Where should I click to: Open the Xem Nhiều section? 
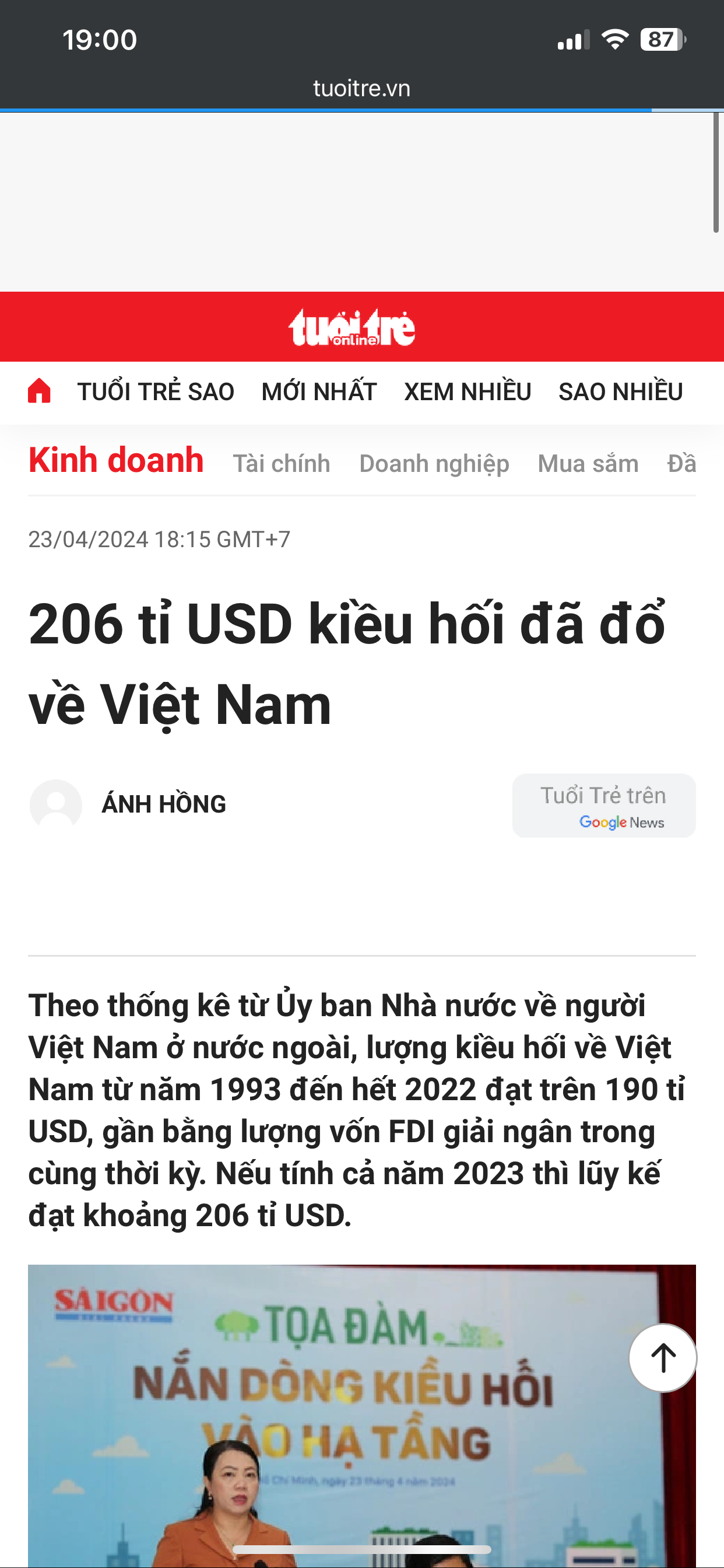(468, 391)
